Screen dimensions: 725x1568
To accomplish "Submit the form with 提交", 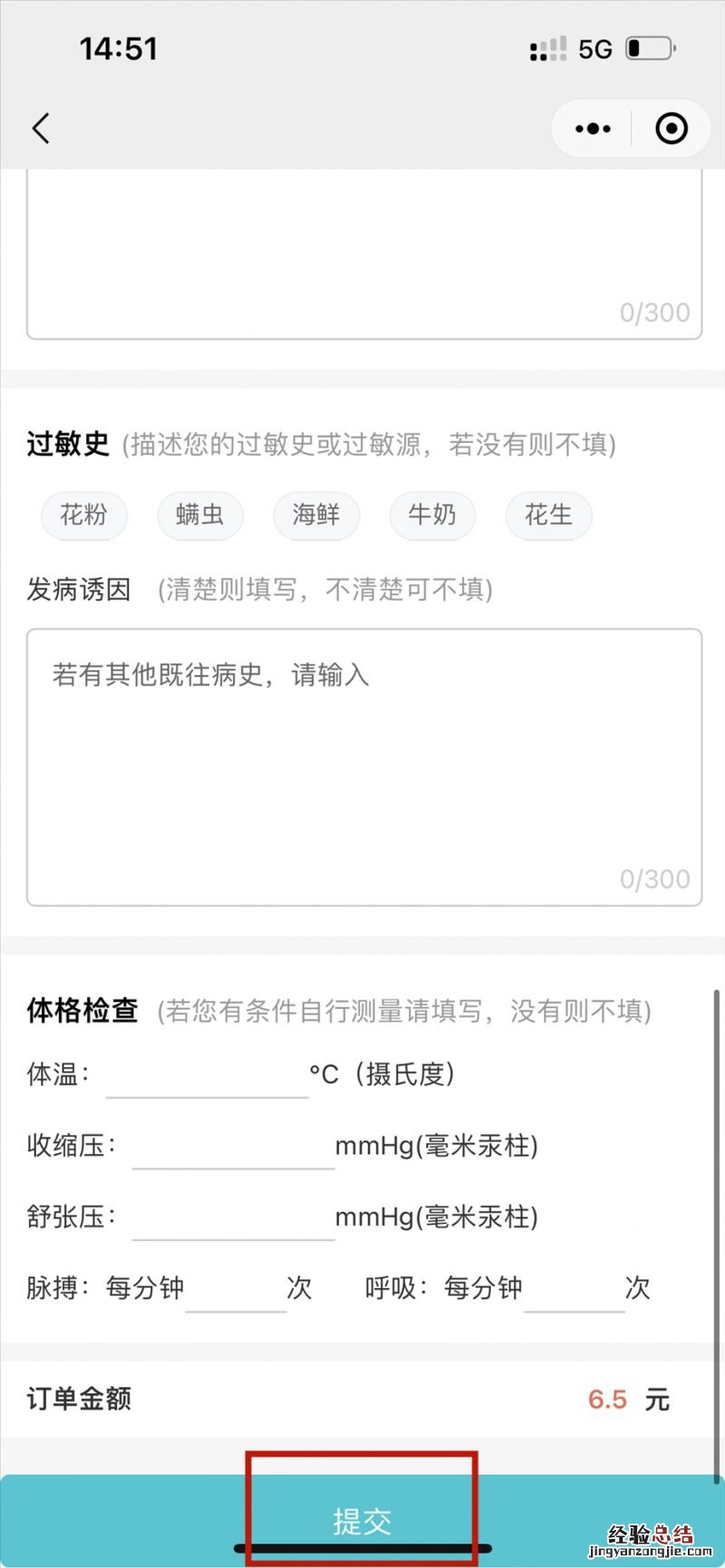I will click(362, 1521).
